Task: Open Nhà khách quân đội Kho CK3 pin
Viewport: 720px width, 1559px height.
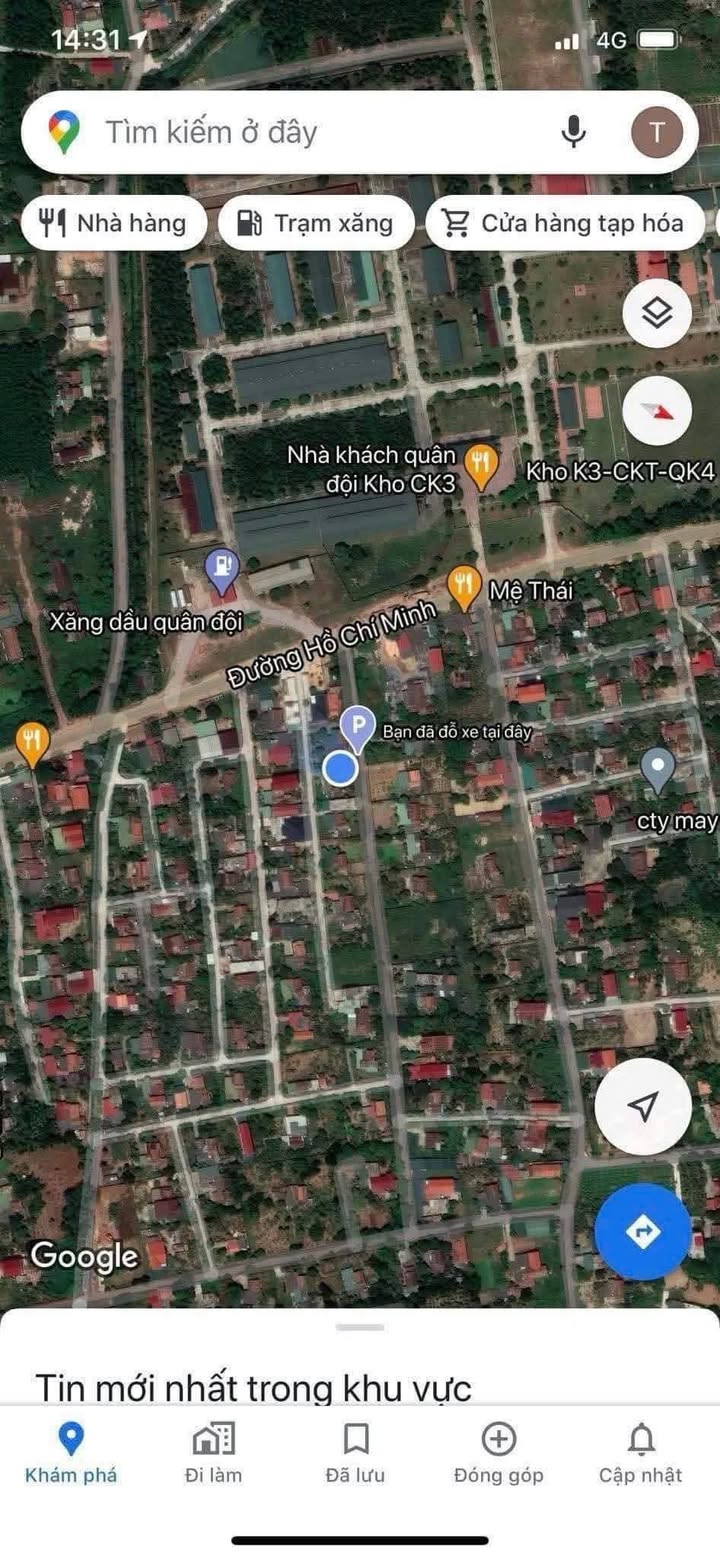Action: click(483, 466)
